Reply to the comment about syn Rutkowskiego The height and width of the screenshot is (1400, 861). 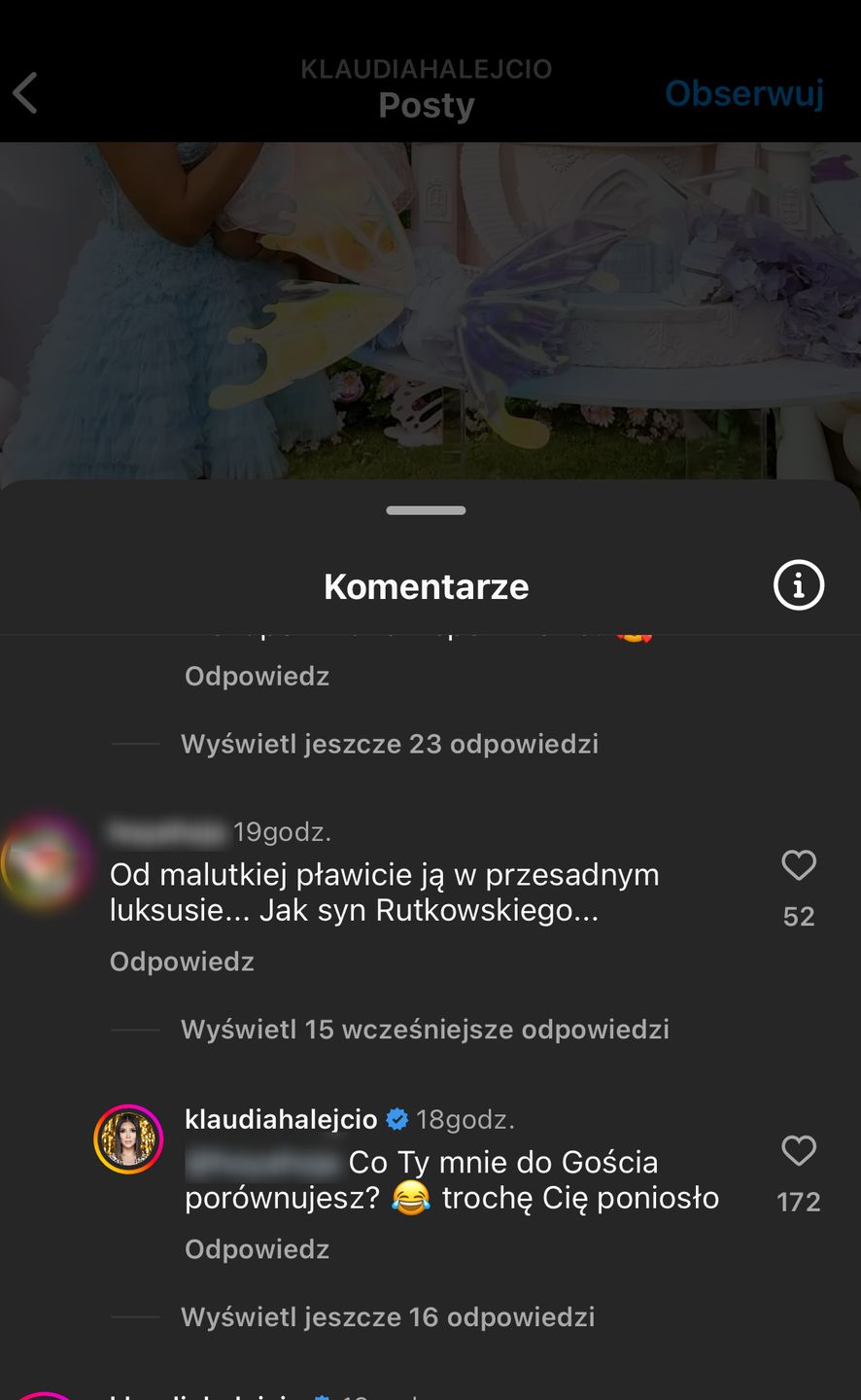click(182, 962)
